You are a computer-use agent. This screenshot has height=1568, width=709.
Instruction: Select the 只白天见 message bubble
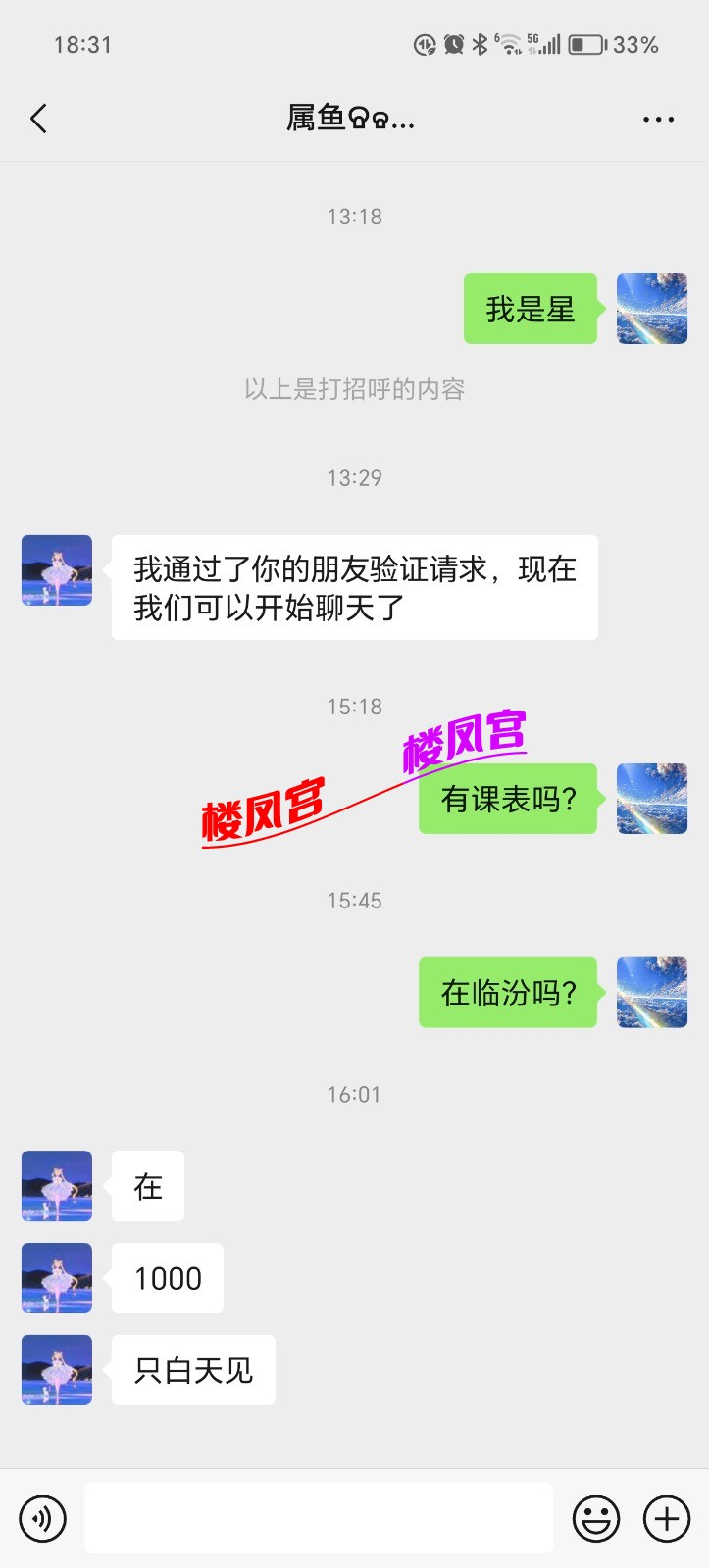pos(192,1370)
